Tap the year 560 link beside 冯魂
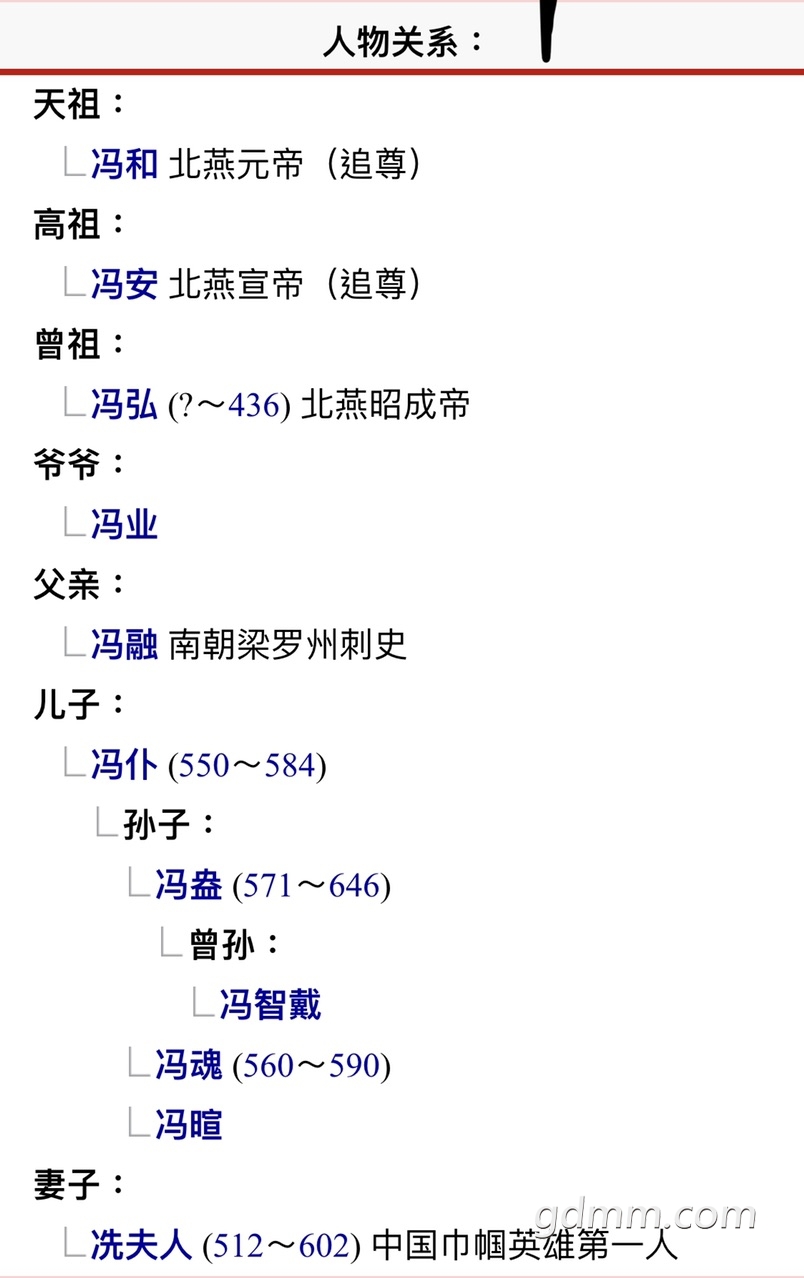 click(x=268, y=1066)
